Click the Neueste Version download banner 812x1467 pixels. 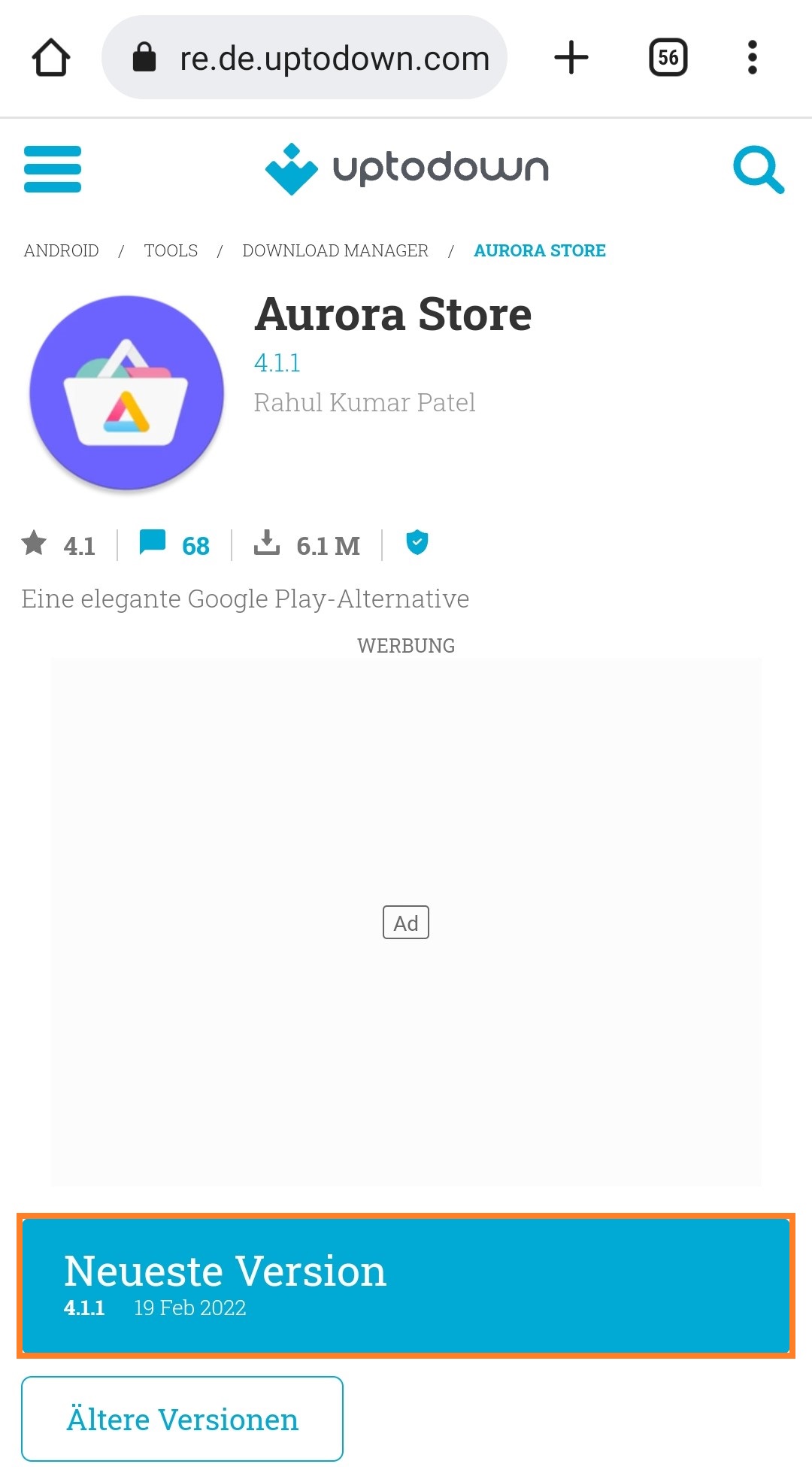point(406,1284)
